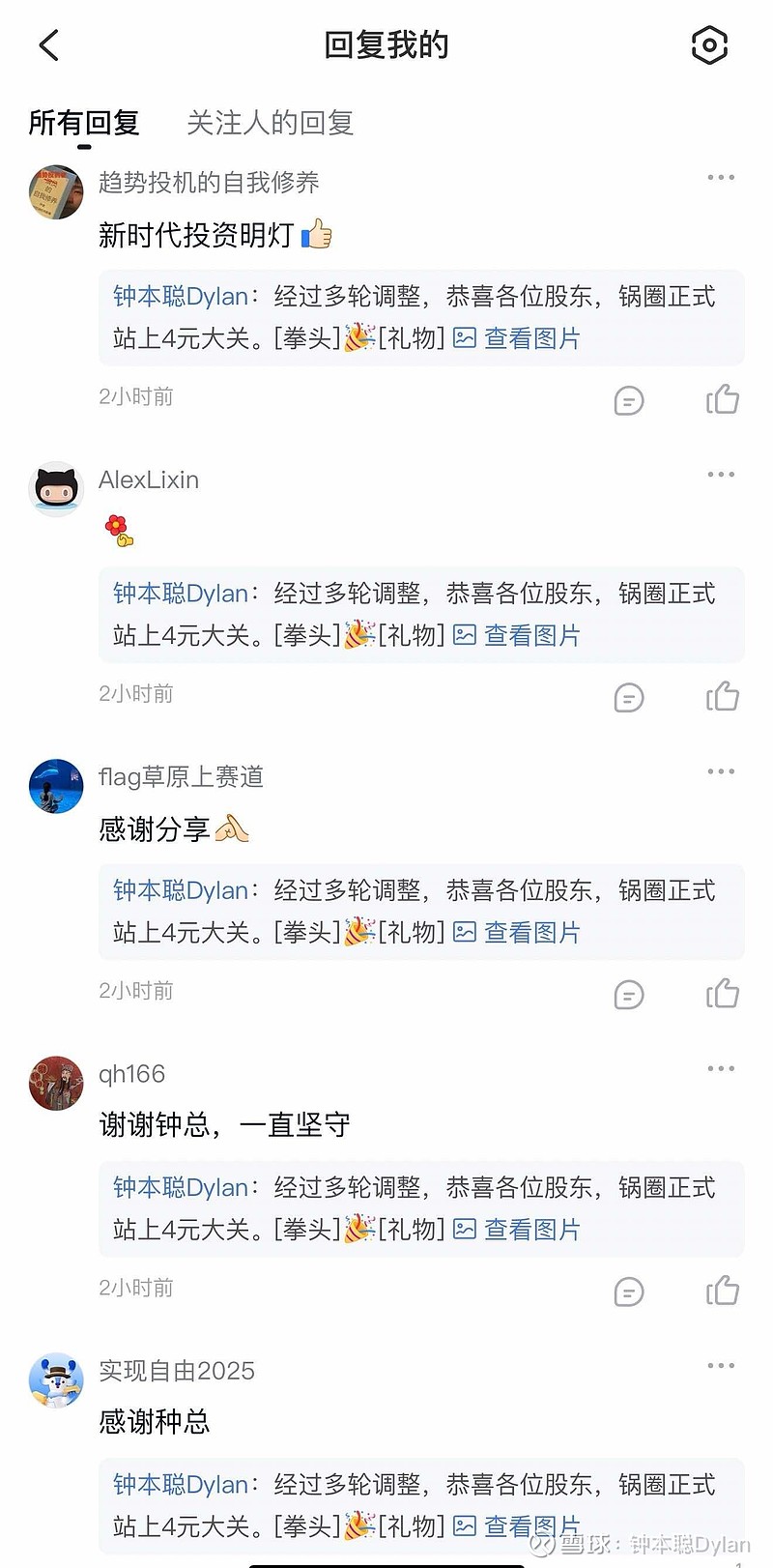The height and width of the screenshot is (1568, 773).
Task: Open the settings gear in the top bar
Action: tap(709, 44)
